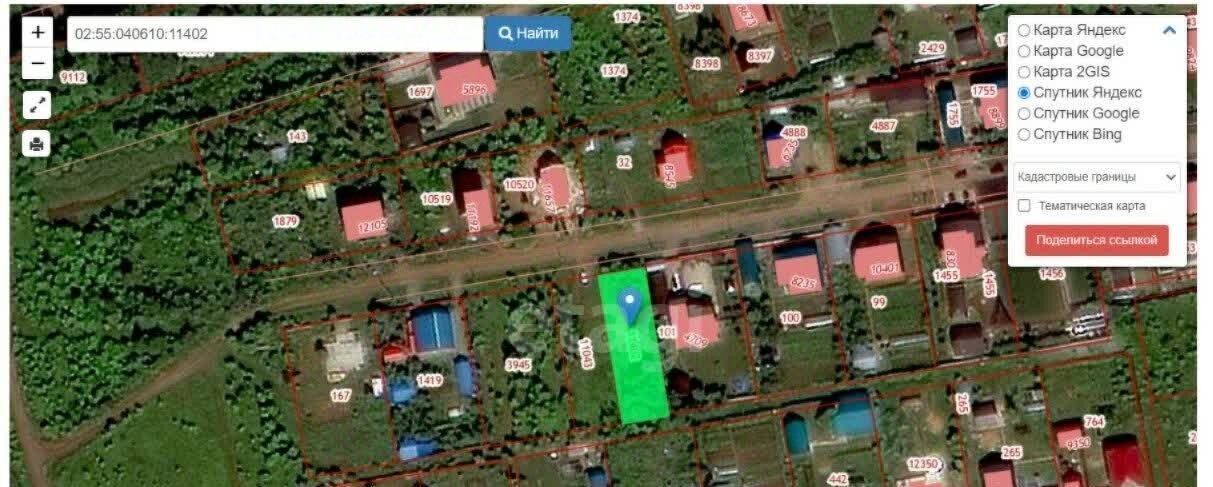Screen dimensions: 1213x487
Task: Zoom in on the map
Action: click(37, 32)
